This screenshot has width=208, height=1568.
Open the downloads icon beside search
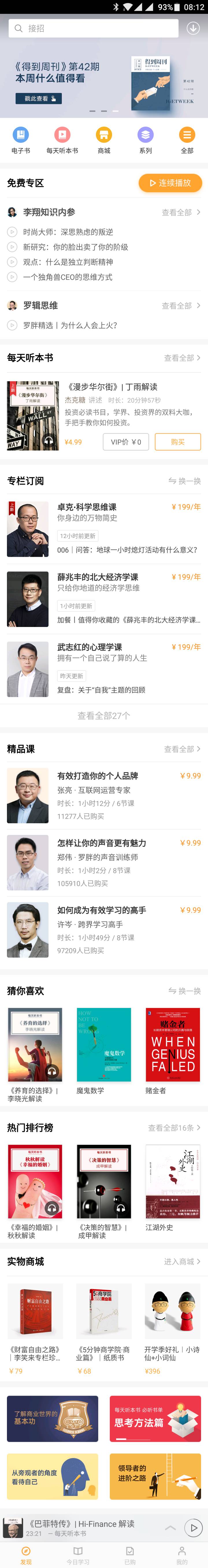[193, 28]
